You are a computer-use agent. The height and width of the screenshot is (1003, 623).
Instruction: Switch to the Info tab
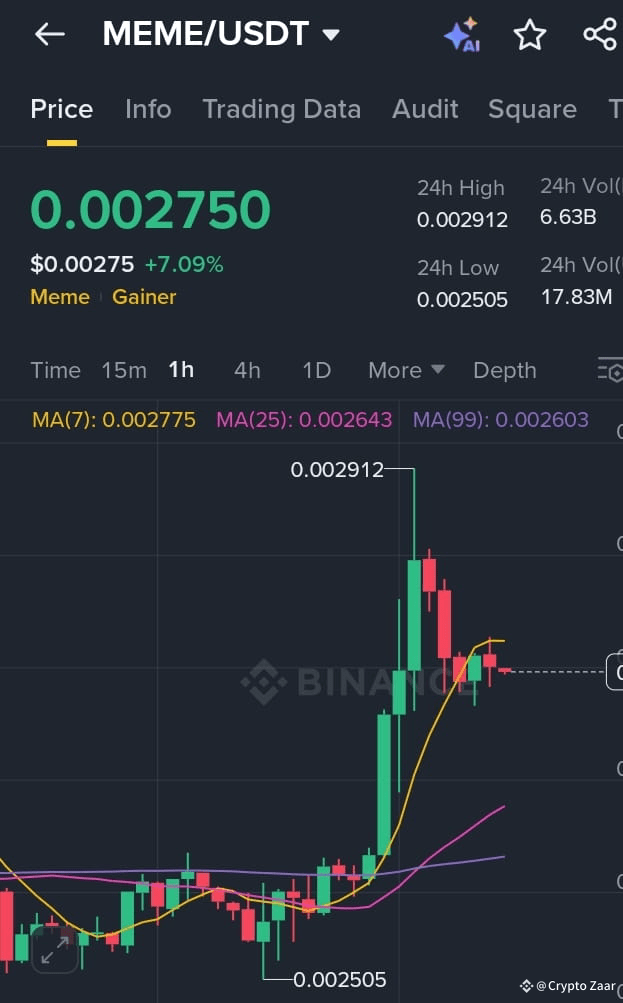coord(148,109)
